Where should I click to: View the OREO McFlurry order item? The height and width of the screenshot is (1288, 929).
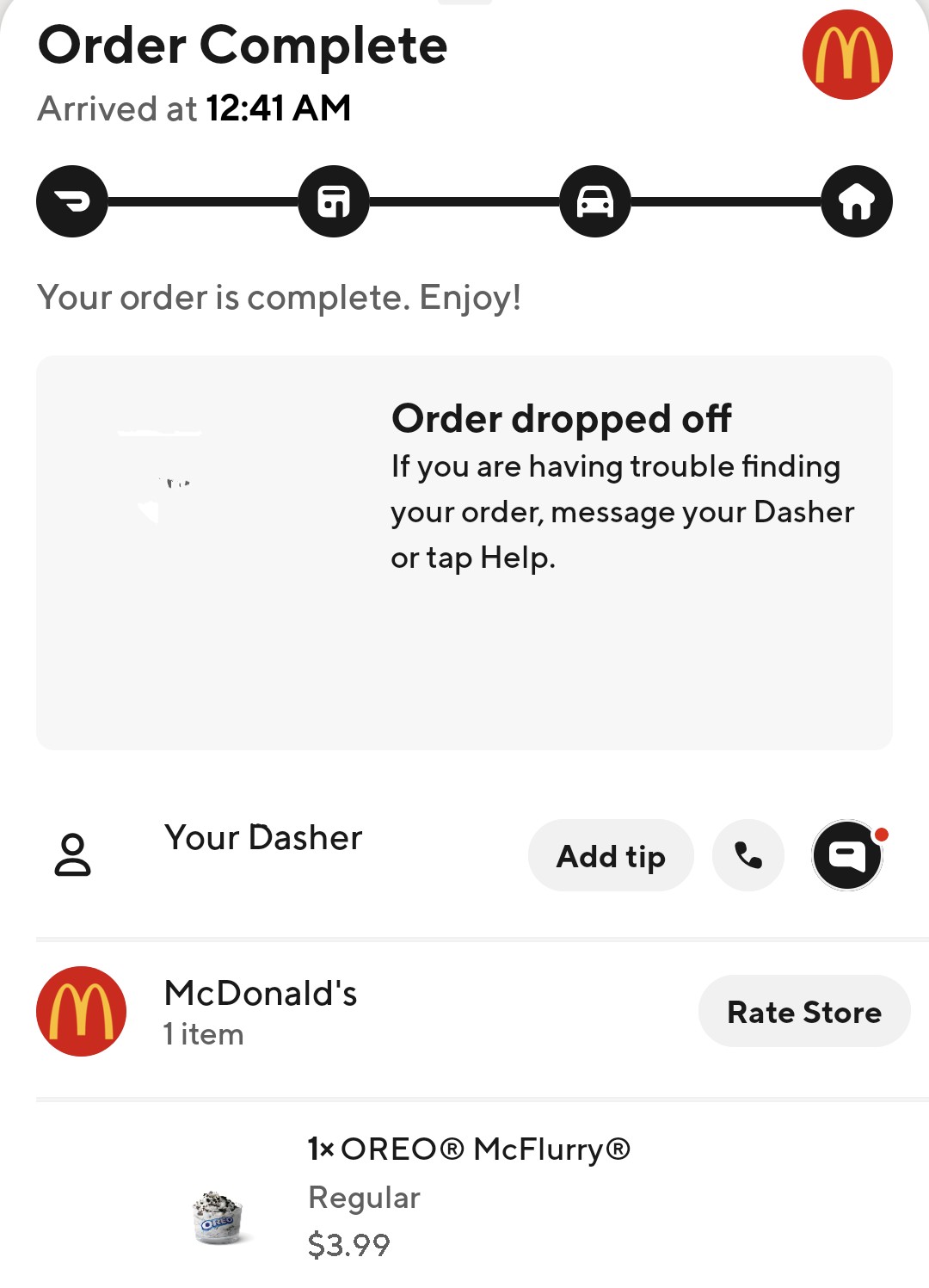469,1196
